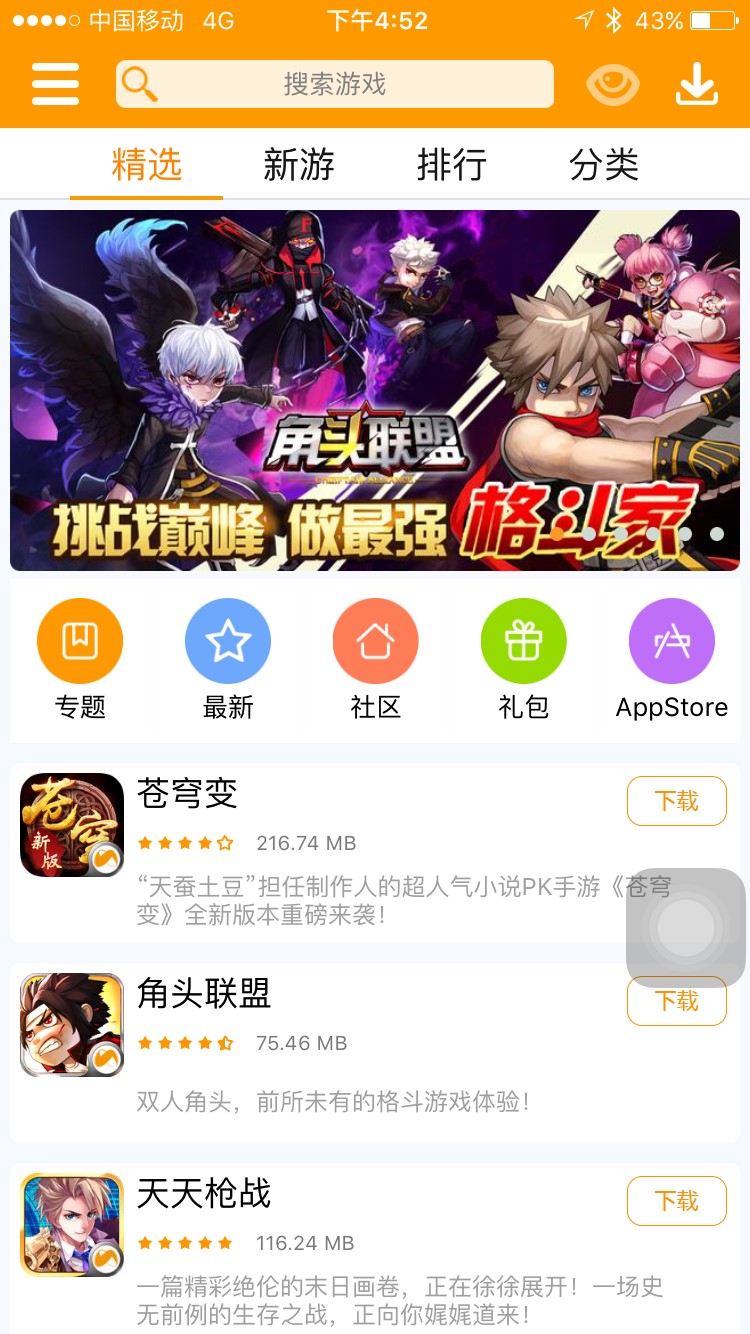
Task: Open the downloads icon
Action: (697, 84)
